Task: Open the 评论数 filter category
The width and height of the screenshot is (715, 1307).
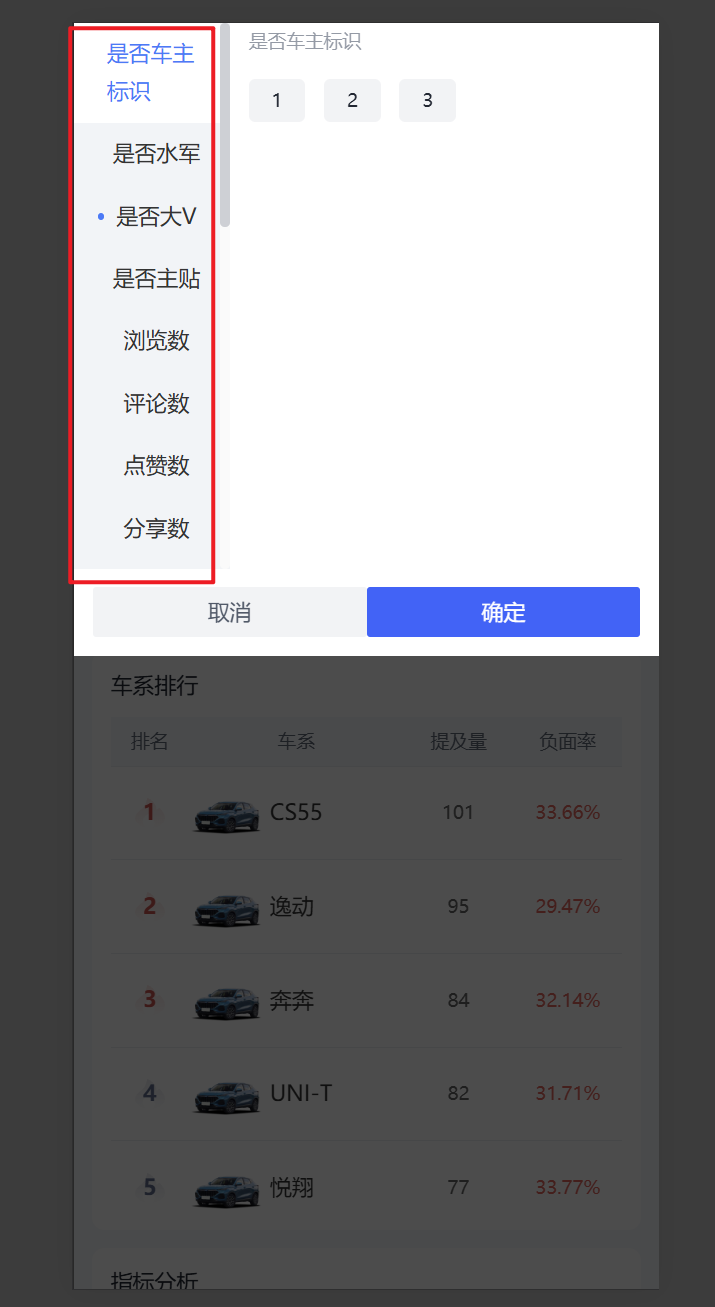Action: (x=156, y=404)
